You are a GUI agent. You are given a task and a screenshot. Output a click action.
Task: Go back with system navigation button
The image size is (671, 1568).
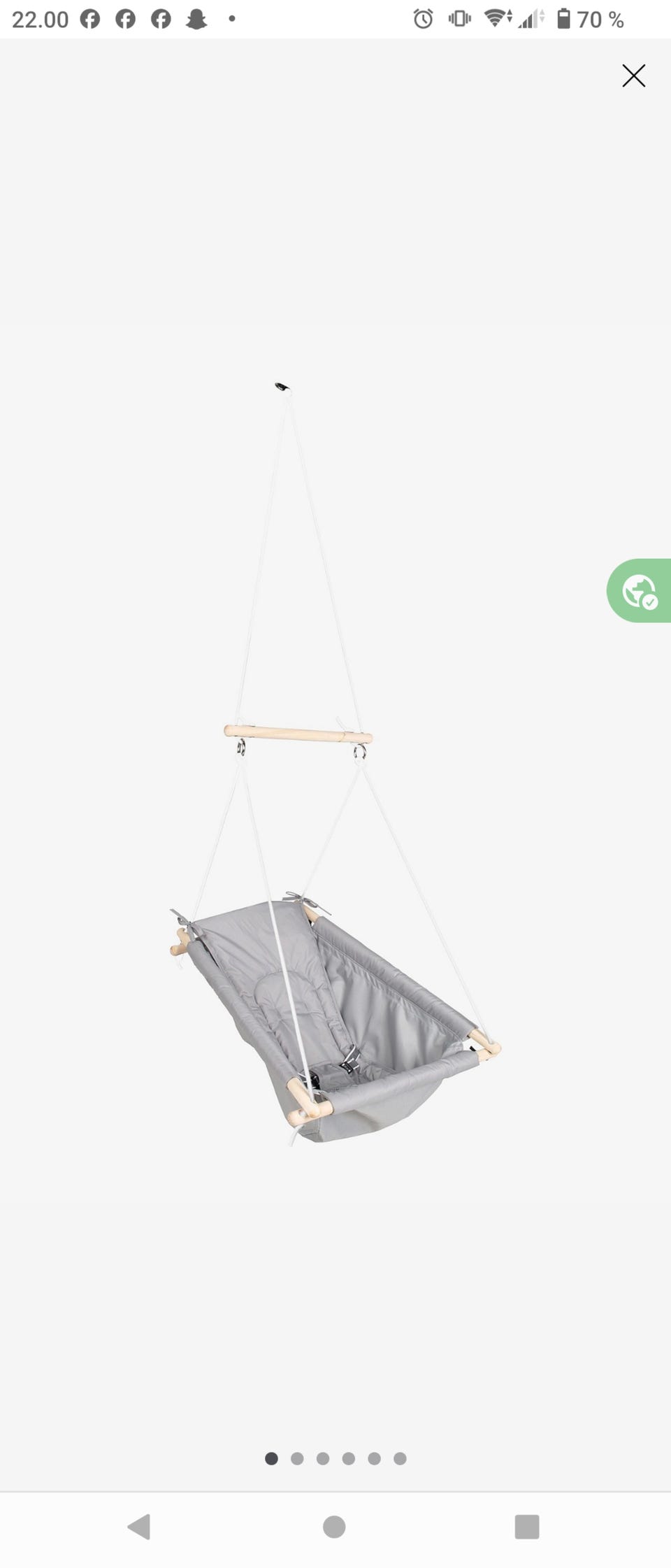point(139,1526)
